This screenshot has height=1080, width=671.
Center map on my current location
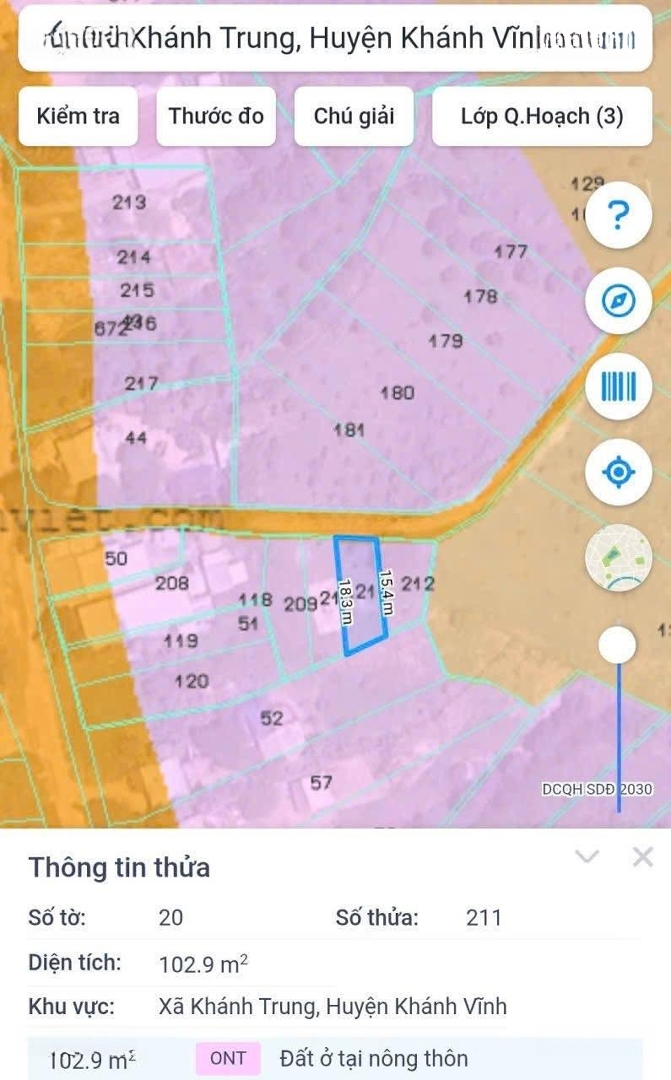coord(619,471)
